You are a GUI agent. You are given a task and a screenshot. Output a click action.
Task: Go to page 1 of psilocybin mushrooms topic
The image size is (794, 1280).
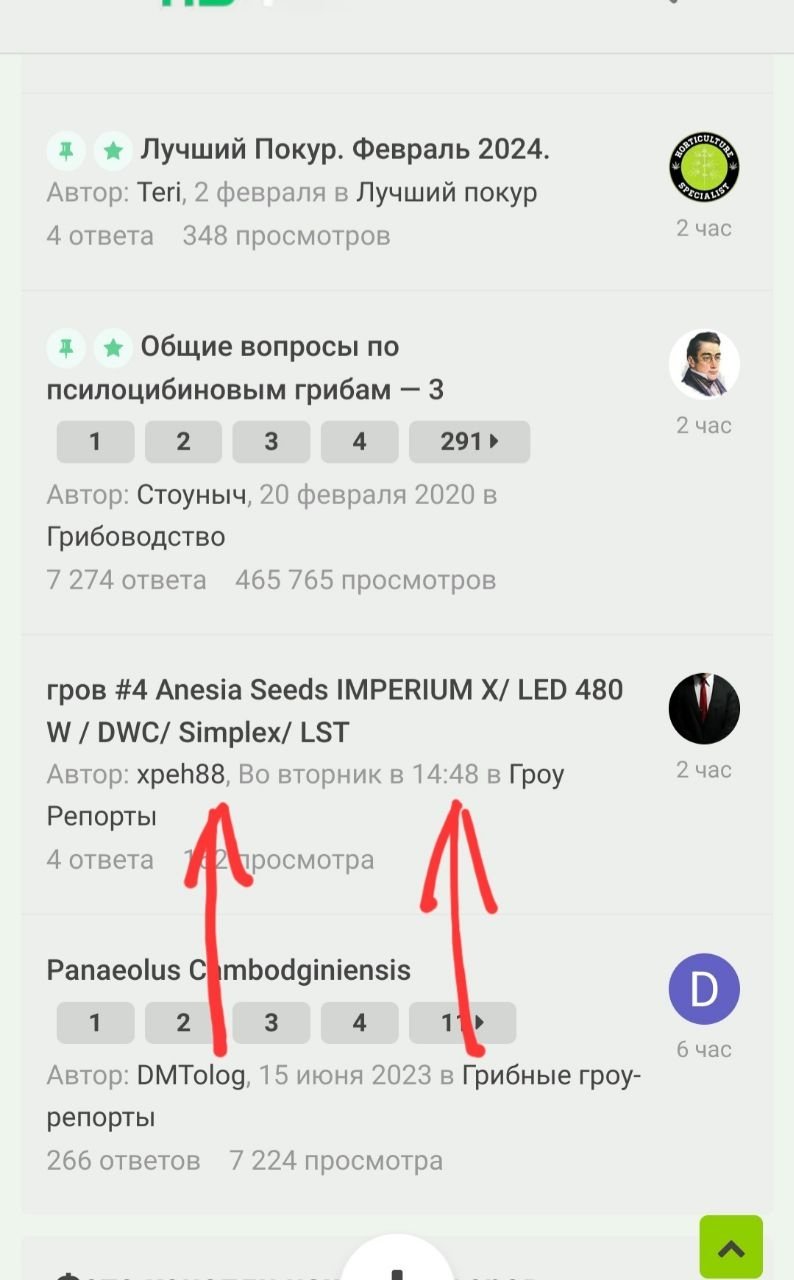[95, 441]
